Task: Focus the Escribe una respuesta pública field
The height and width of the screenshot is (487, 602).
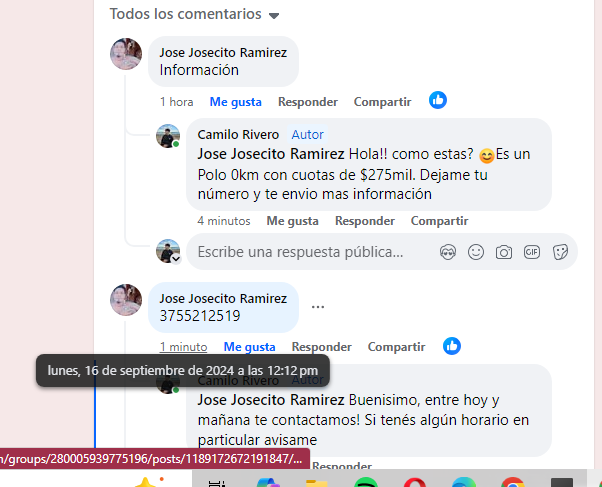Action: coord(310,253)
